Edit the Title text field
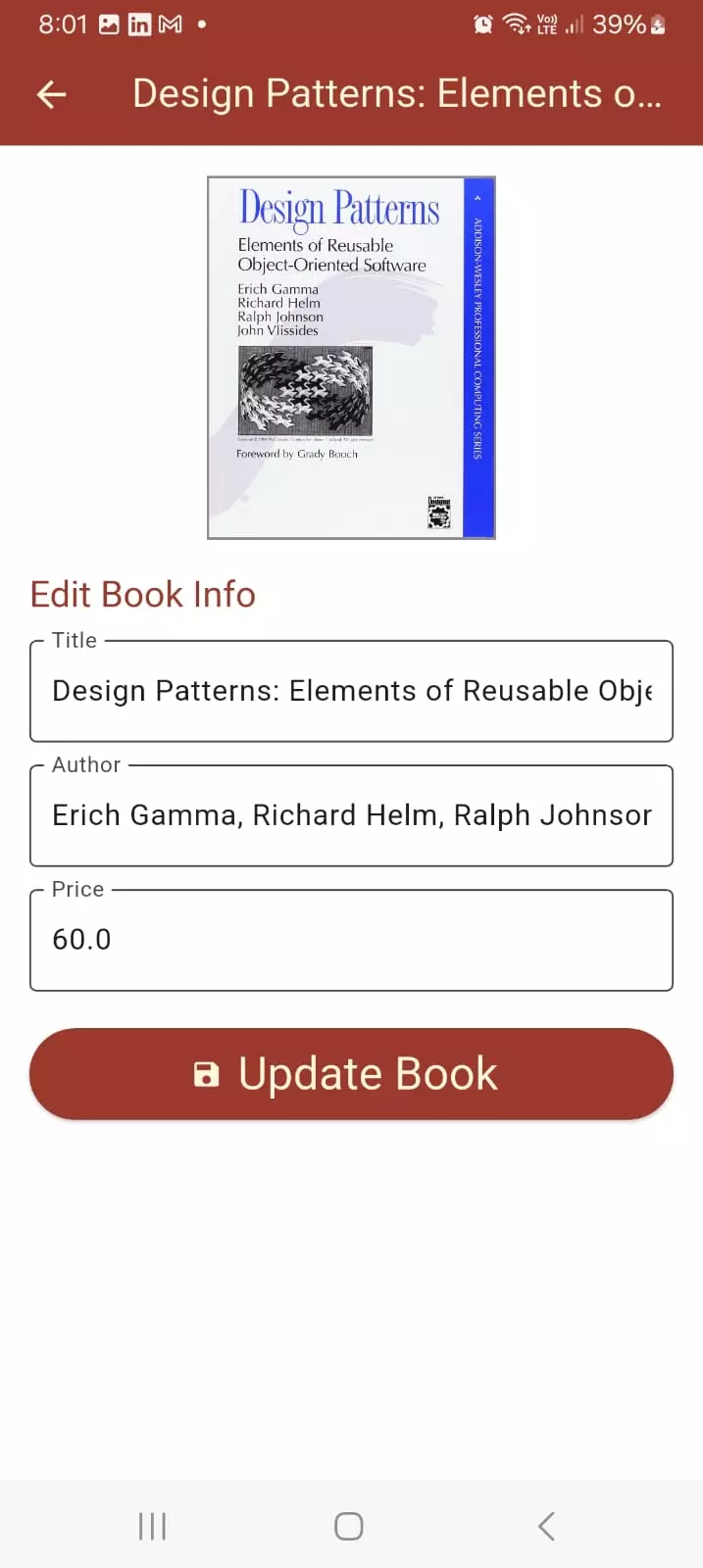 tap(351, 692)
